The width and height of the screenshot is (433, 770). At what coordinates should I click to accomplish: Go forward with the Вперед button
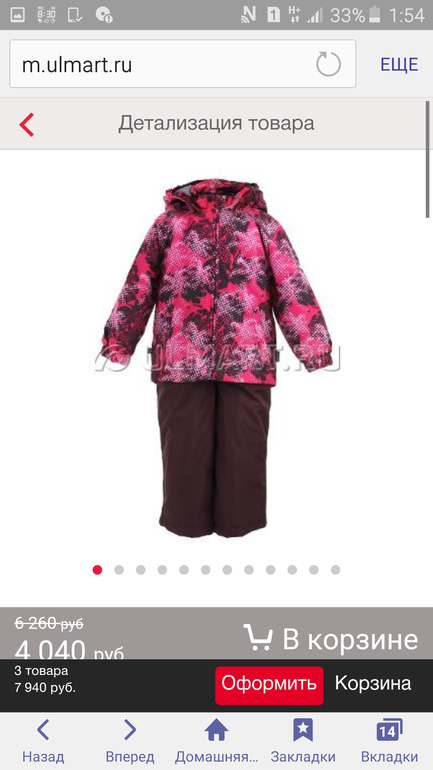(130, 741)
